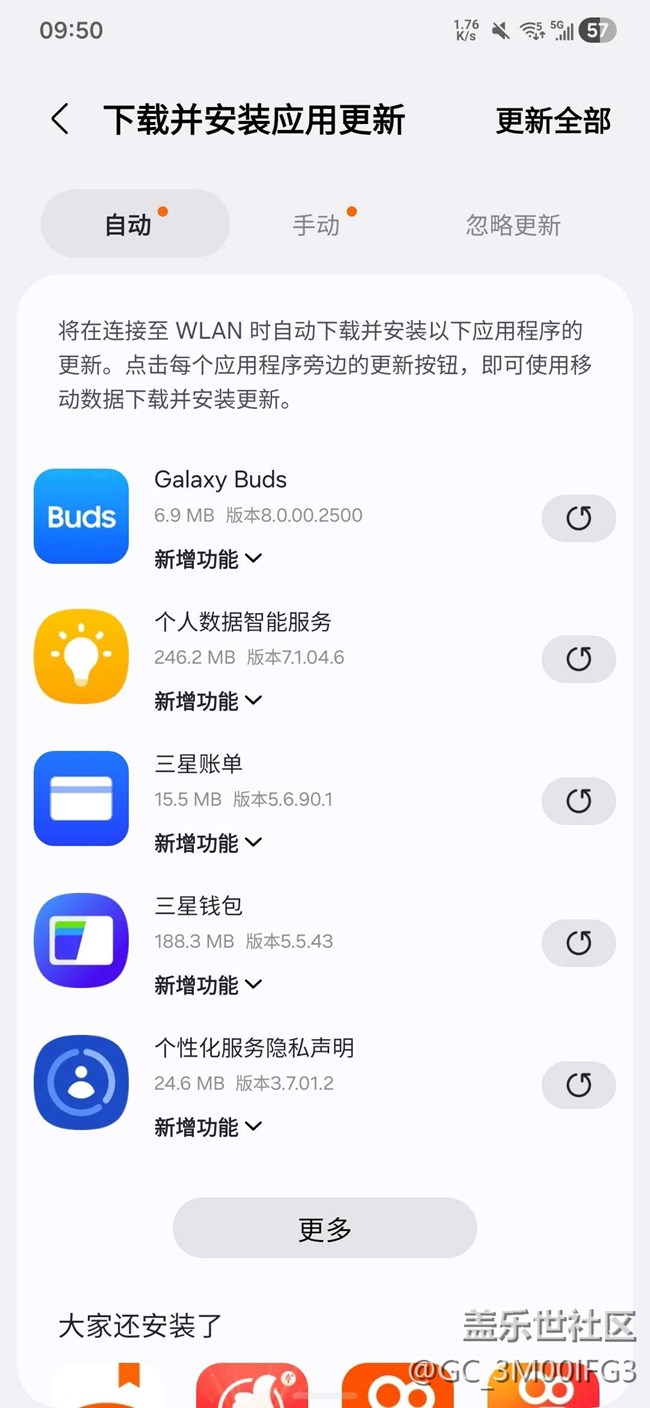Screen dimensions: 650x1408
Task: Expand 新增功能 under 三星钱包
Action: click(x=208, y=985)
